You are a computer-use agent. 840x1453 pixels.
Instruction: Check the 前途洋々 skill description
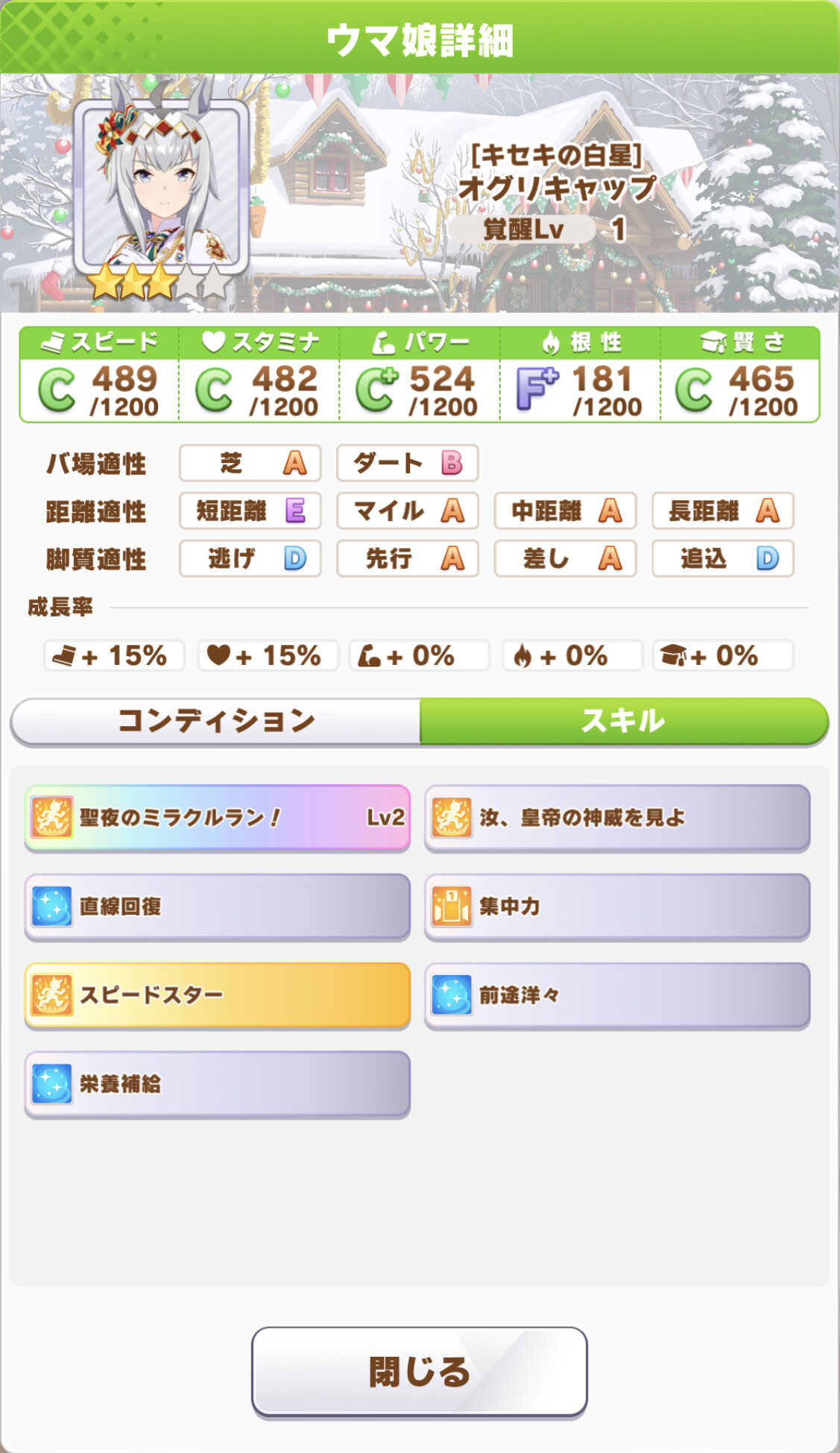click(616, 995)
